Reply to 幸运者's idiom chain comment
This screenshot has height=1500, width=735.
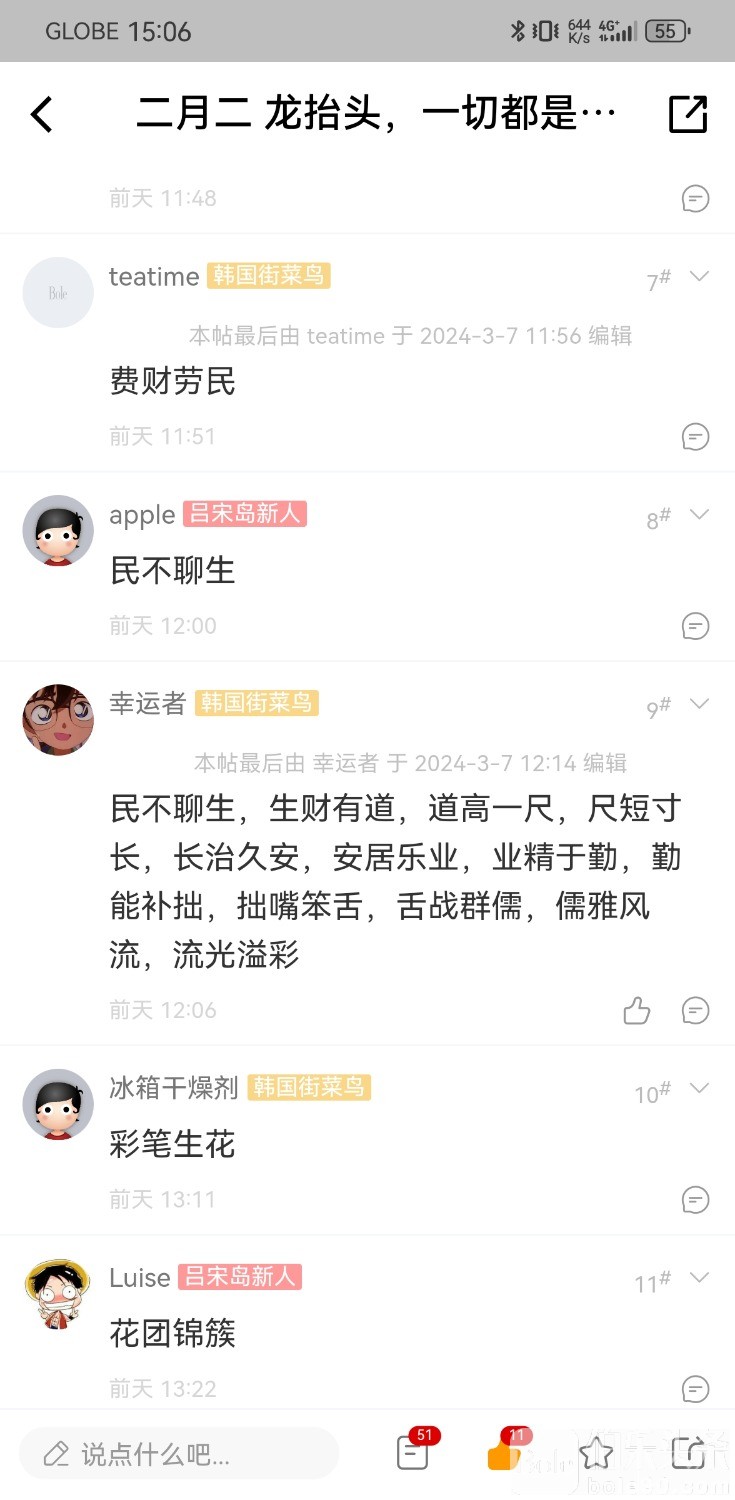point(695,1011)
